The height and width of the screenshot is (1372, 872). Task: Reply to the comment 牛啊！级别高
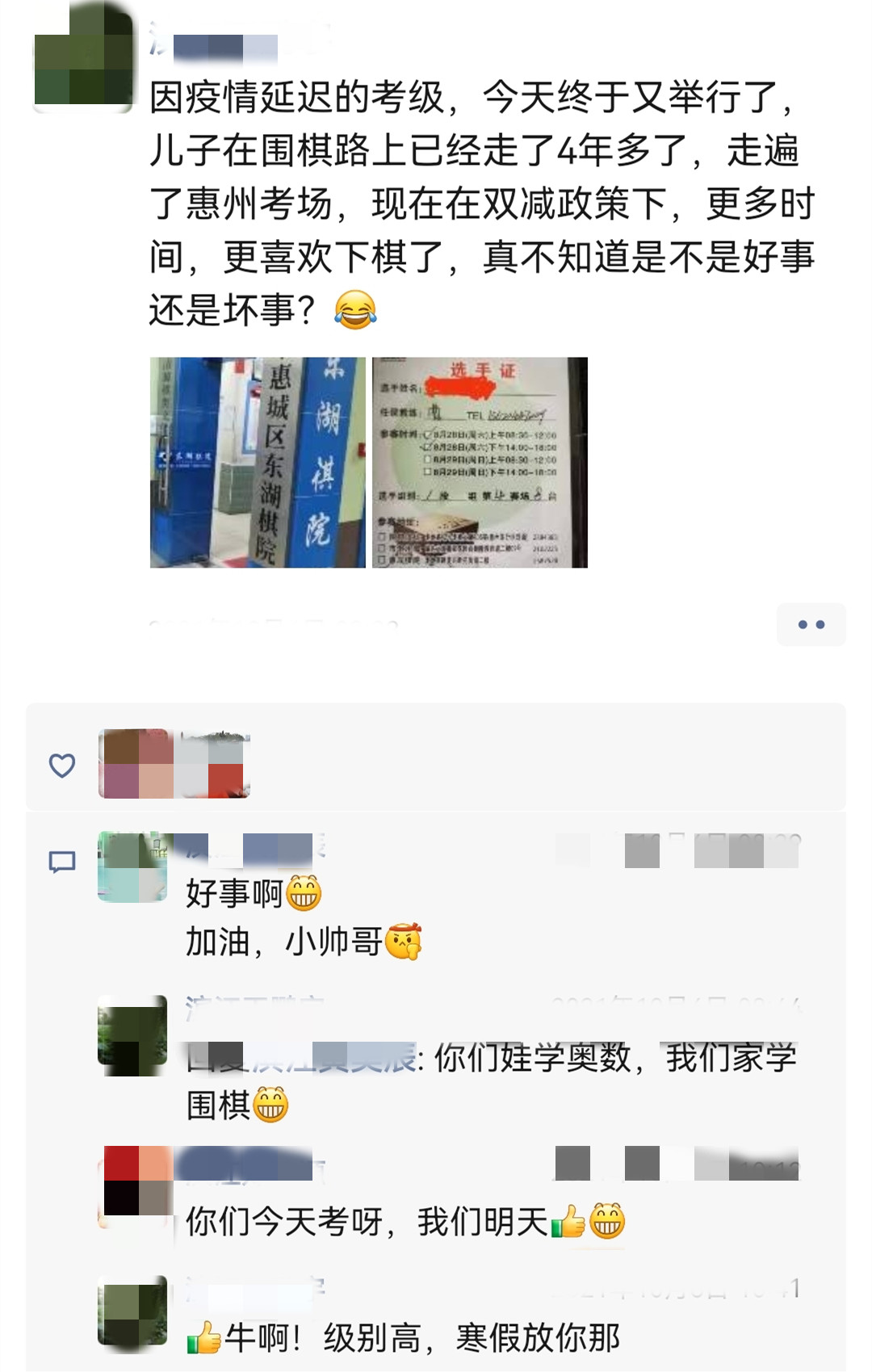404,1338
